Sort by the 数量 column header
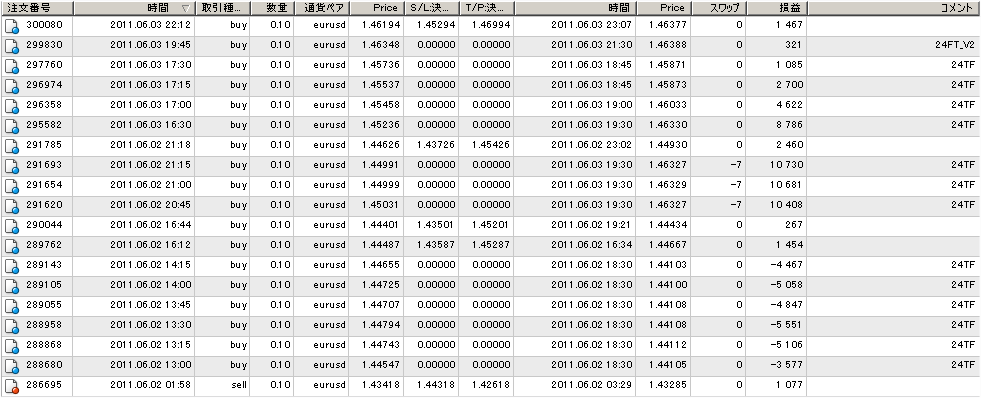Viewport: 981px width, 398px height. 272,8
